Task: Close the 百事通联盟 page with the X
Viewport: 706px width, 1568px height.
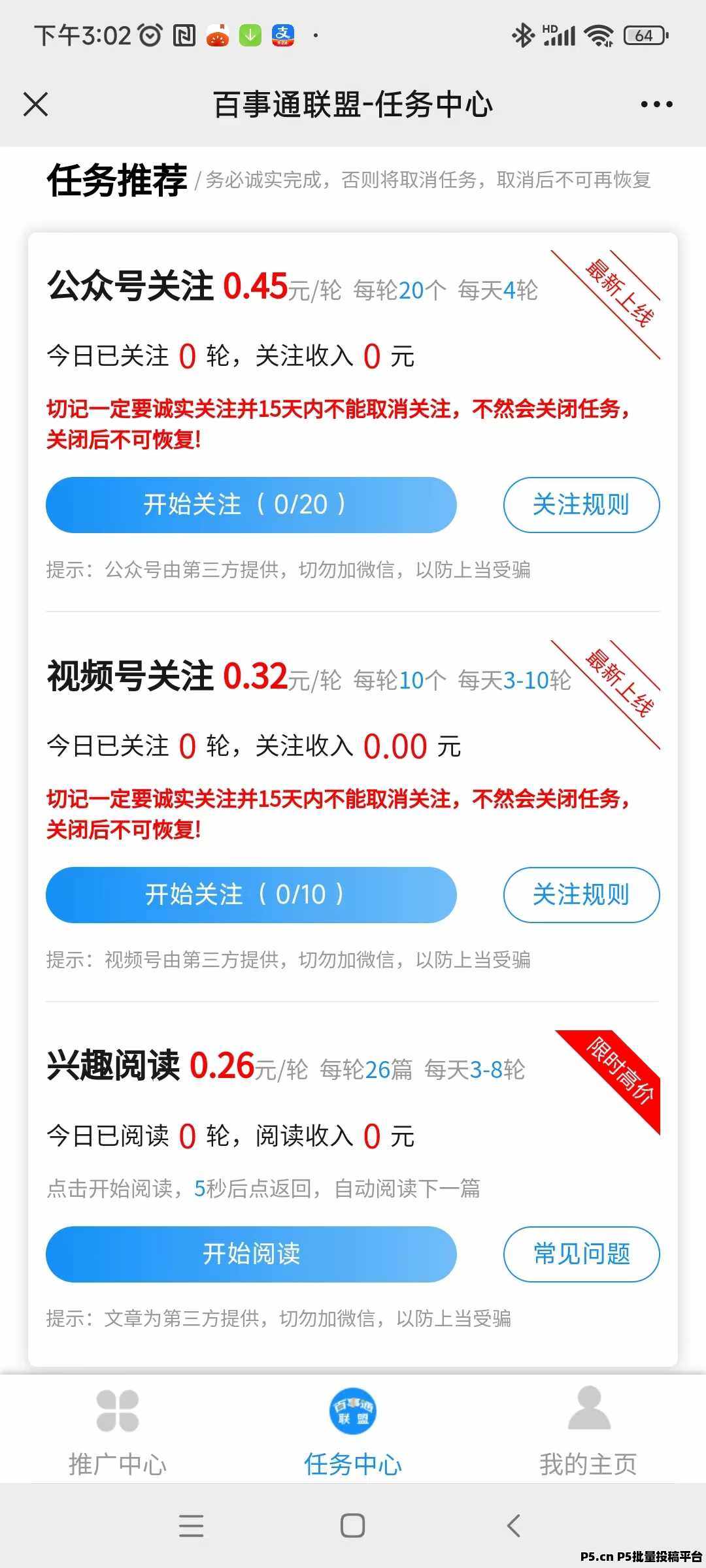Action: (35, 105)
